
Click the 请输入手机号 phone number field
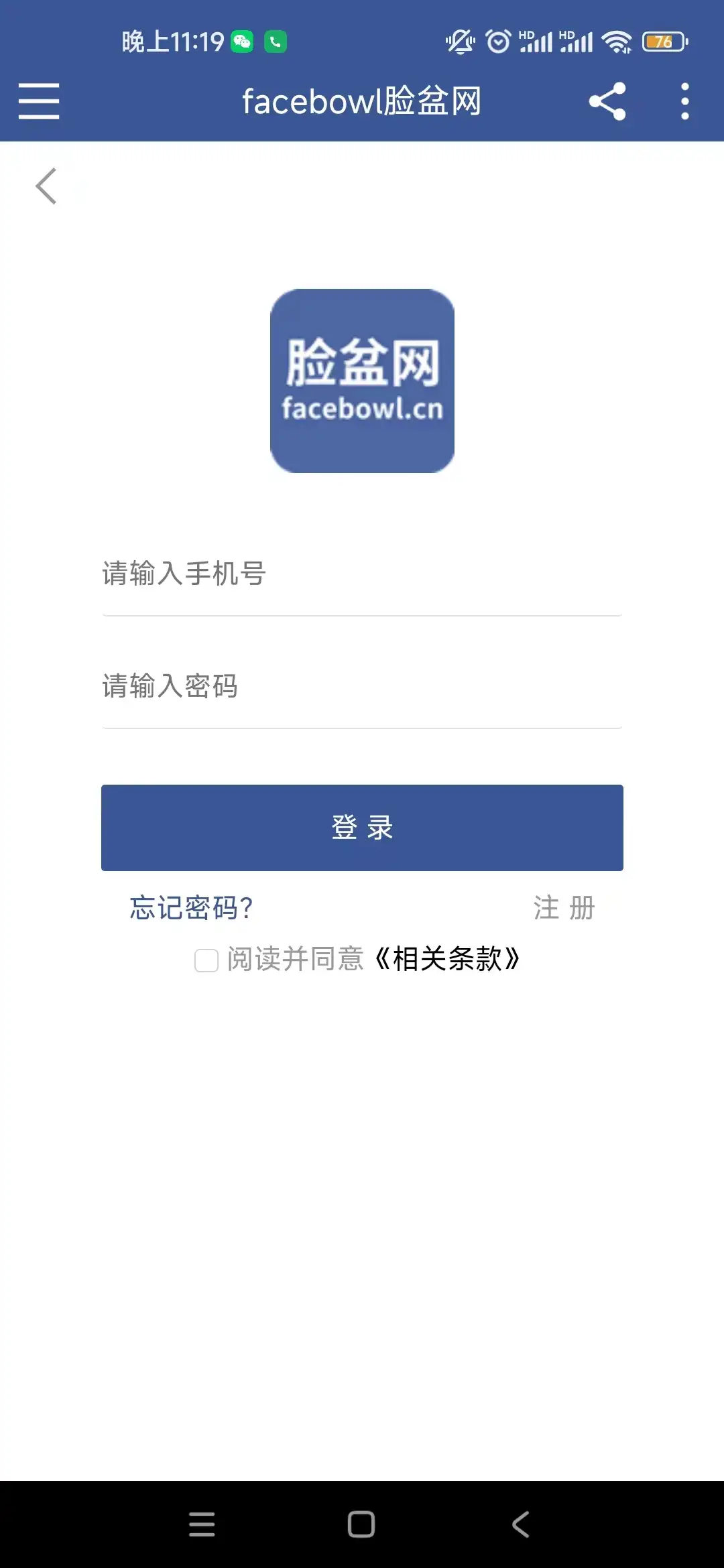point(362,575)
